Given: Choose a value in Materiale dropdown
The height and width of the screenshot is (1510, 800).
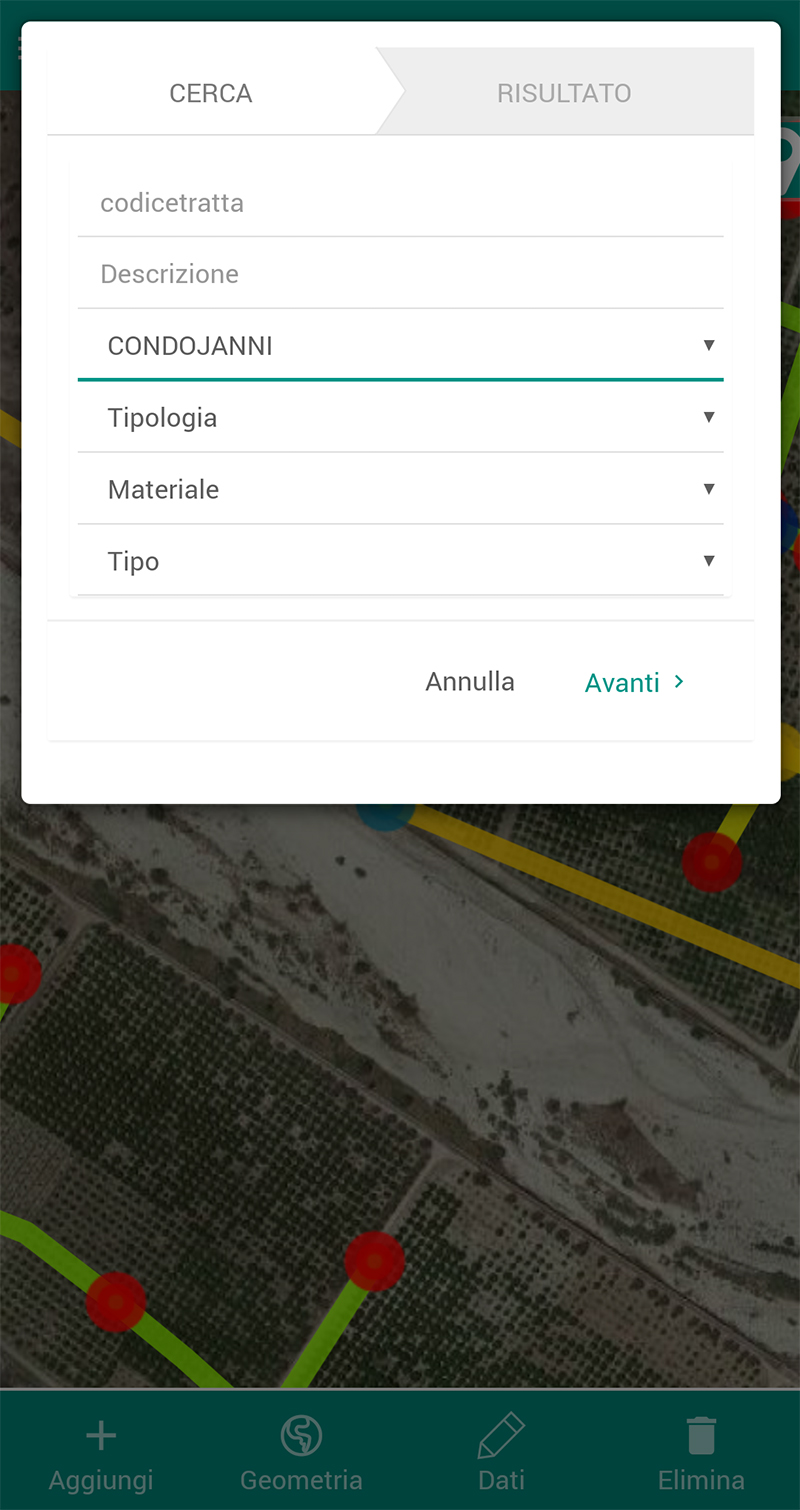Looking at the screenshot, I should click(x=400, y=490).
